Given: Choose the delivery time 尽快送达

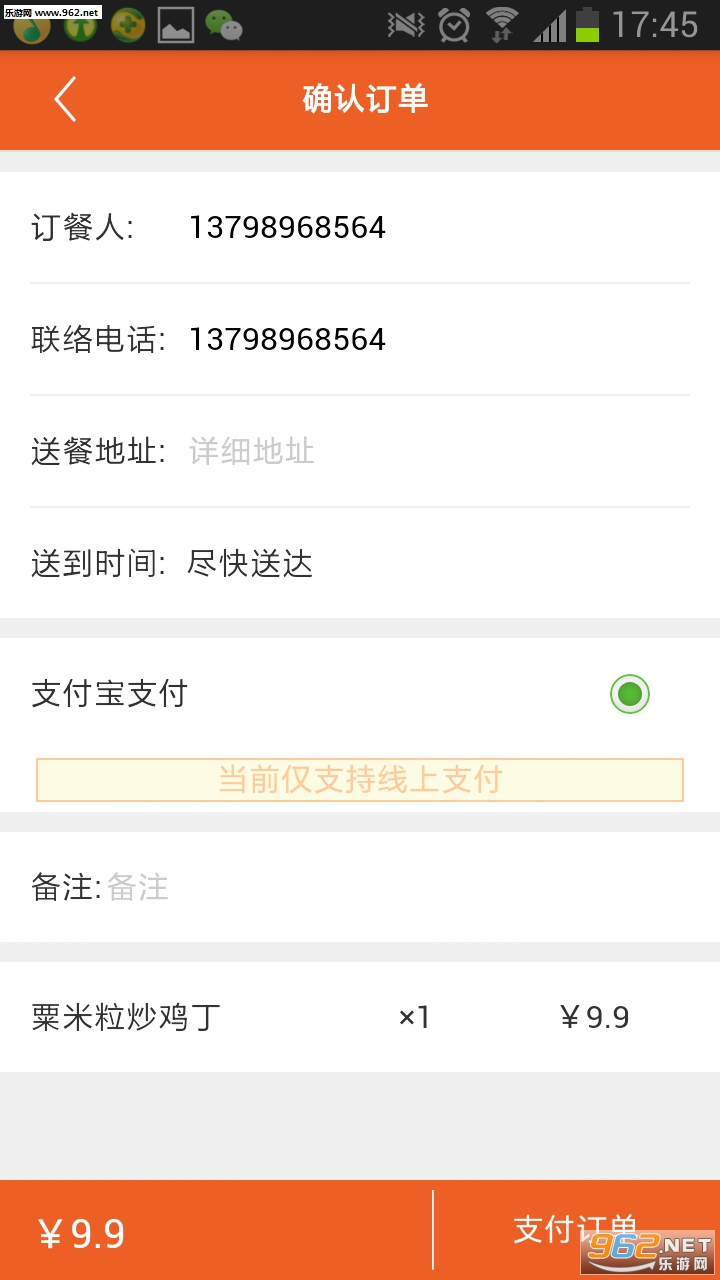Looking at the screenshot, I should (x=250, y=564).
